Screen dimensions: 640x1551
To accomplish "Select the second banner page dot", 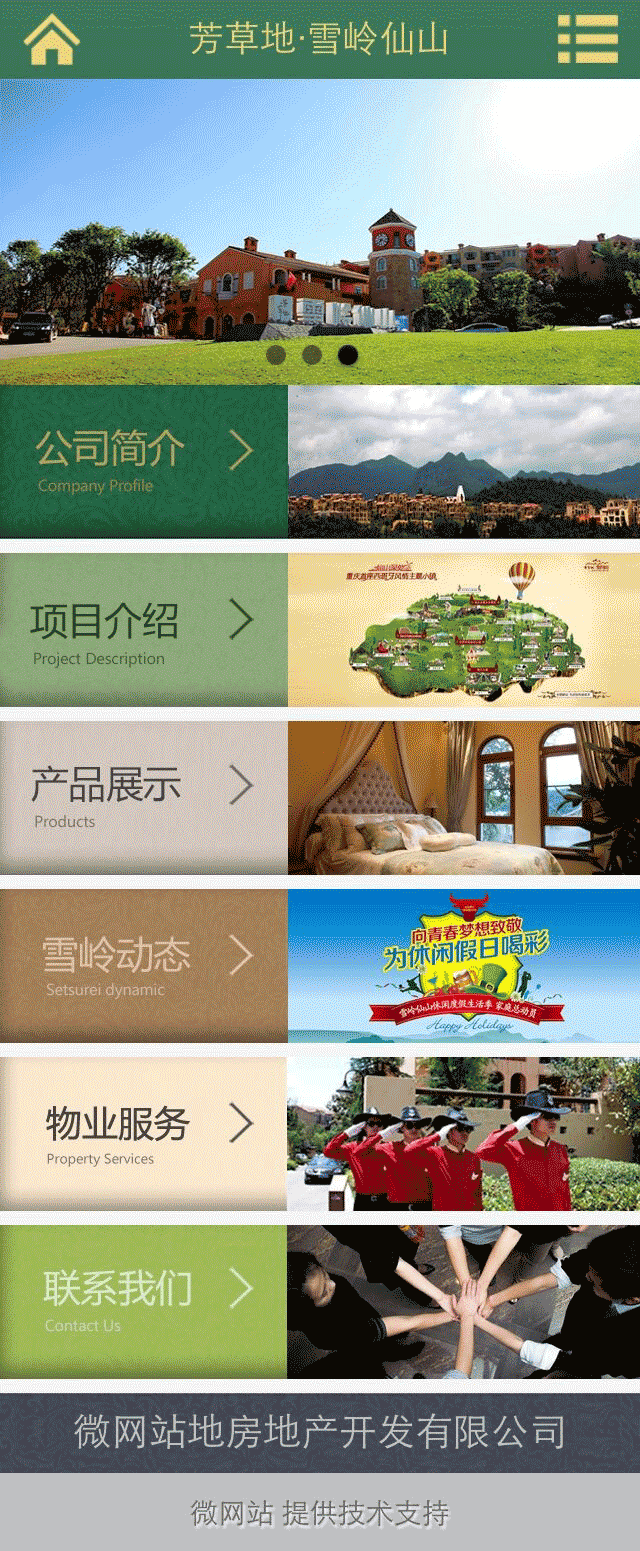I will [x=312, y=355].
